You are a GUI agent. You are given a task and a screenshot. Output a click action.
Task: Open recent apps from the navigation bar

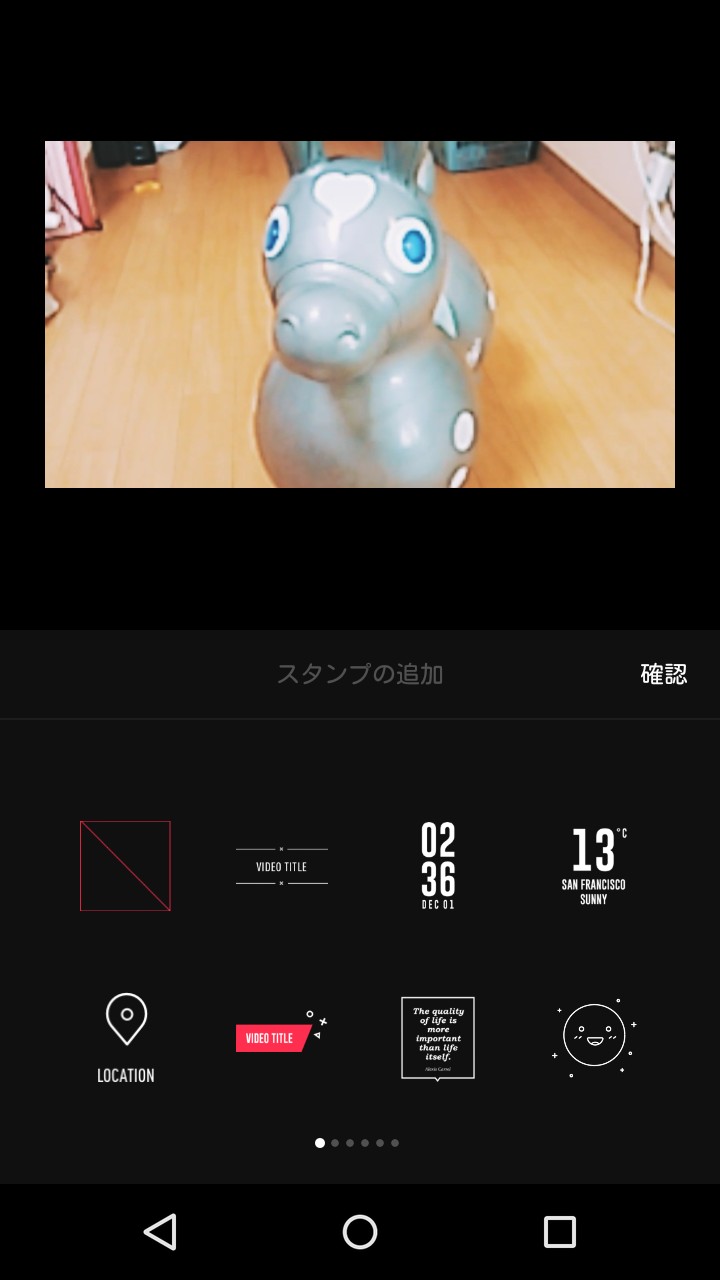tap(559, 1232)
